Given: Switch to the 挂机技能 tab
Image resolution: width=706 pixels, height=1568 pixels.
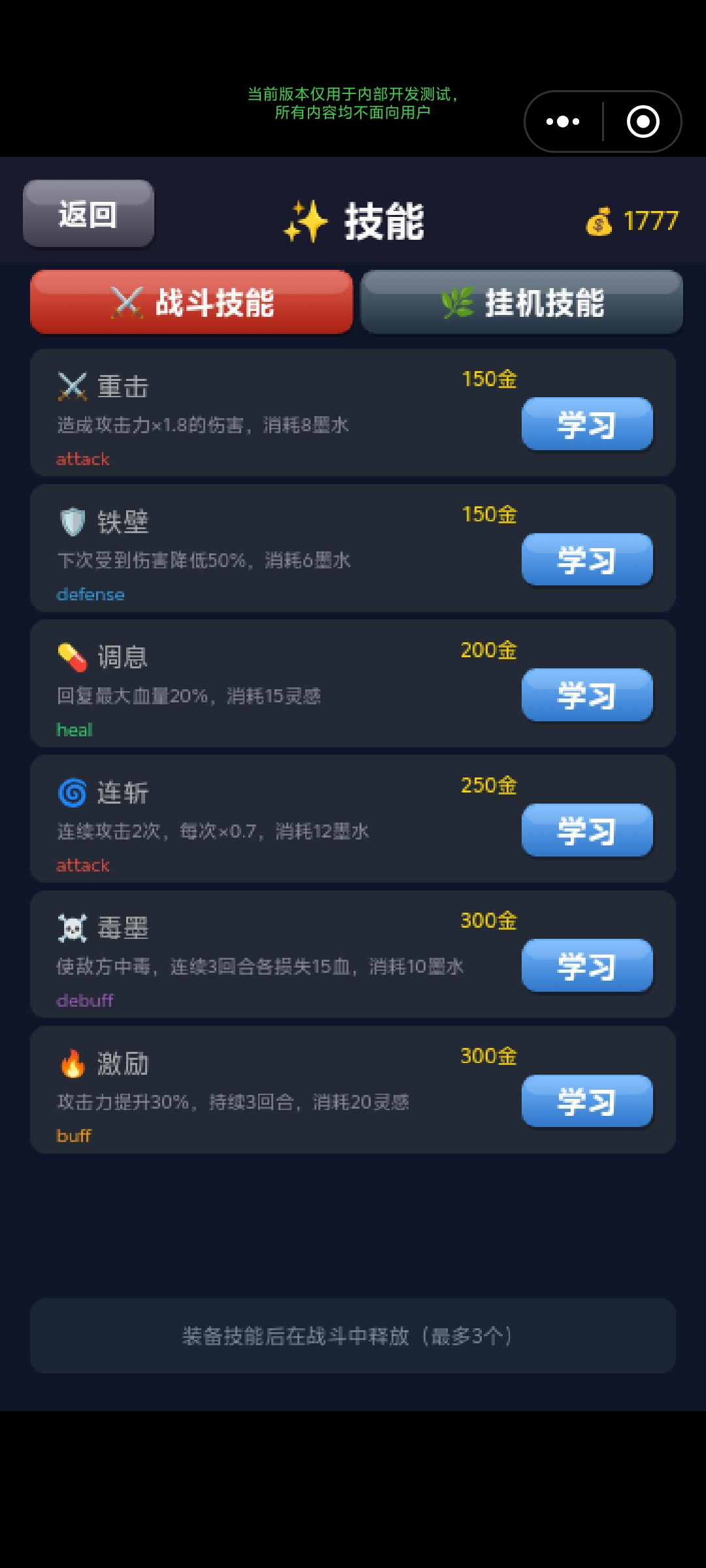Looking at the screenshot, I should coord(522,302).
